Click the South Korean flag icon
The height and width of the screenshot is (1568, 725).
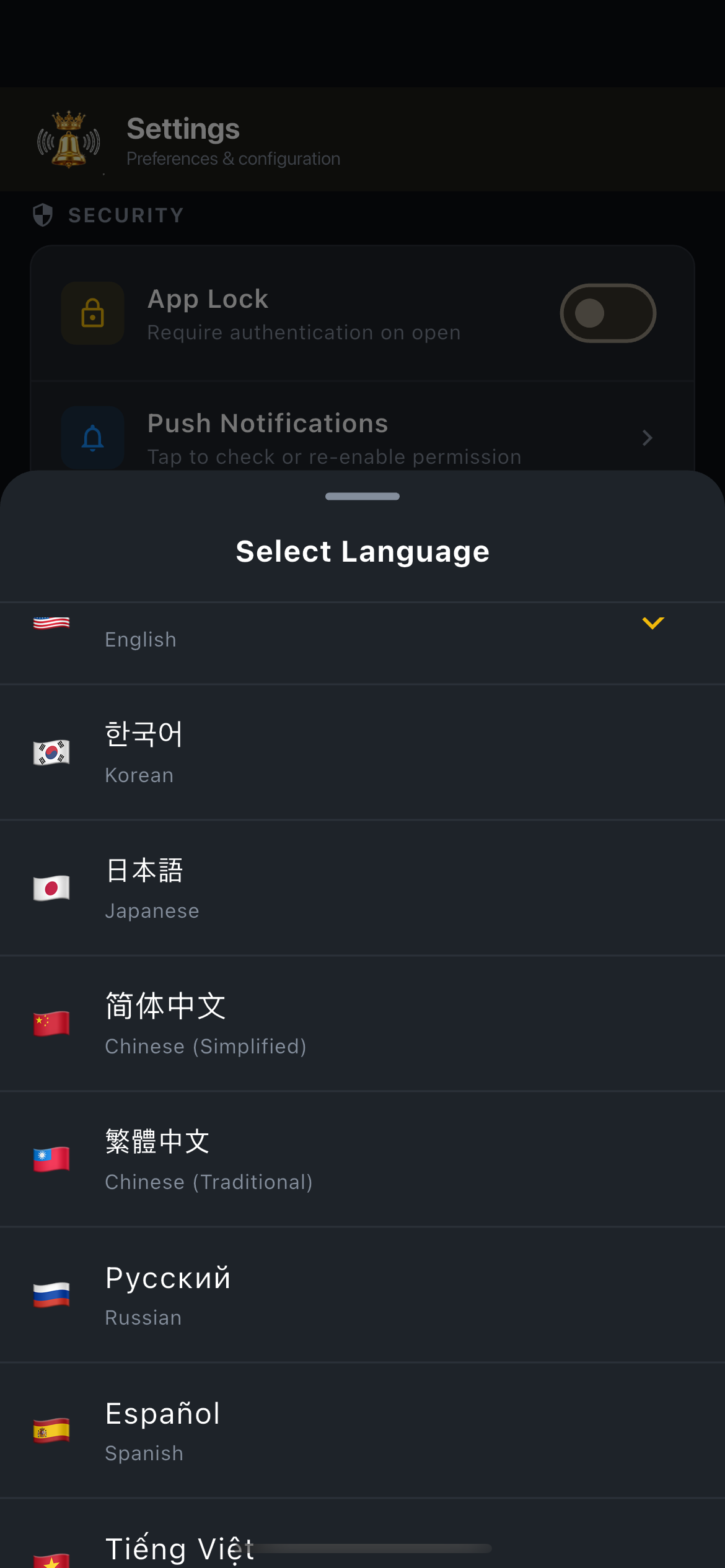tap(51, 752)
